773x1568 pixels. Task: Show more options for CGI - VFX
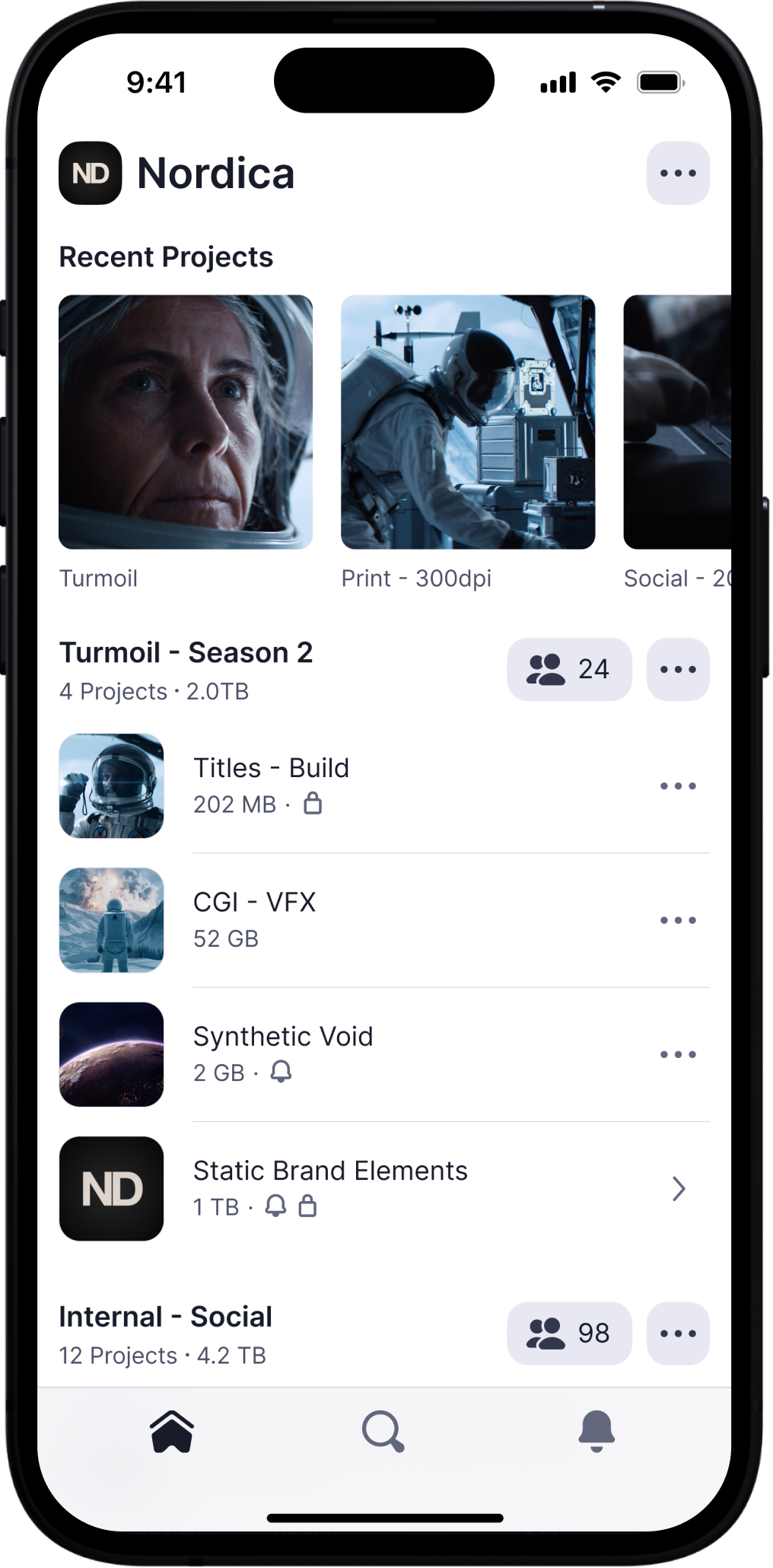pos(678,920)
